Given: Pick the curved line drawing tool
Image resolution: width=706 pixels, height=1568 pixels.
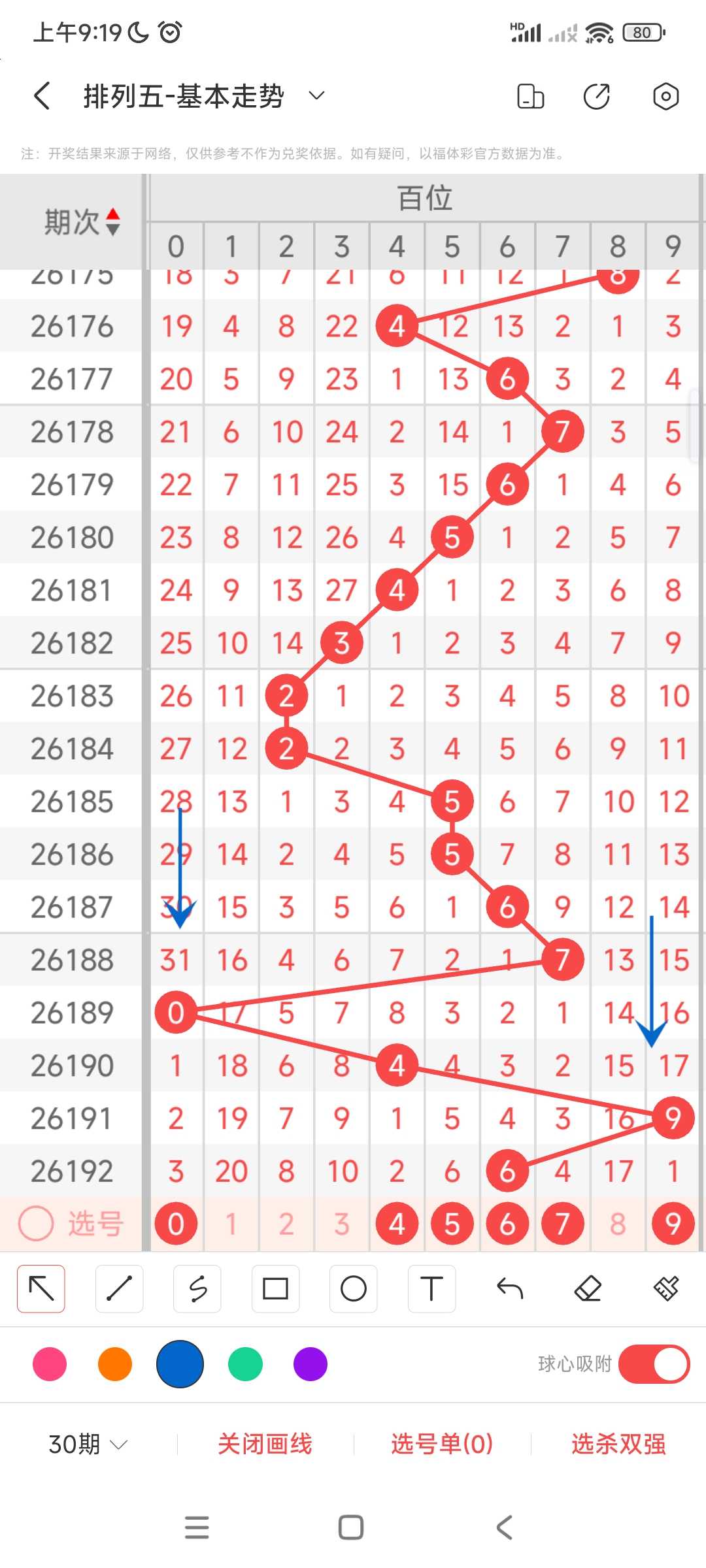Looking at the screenshot, I should (197, 1288).
